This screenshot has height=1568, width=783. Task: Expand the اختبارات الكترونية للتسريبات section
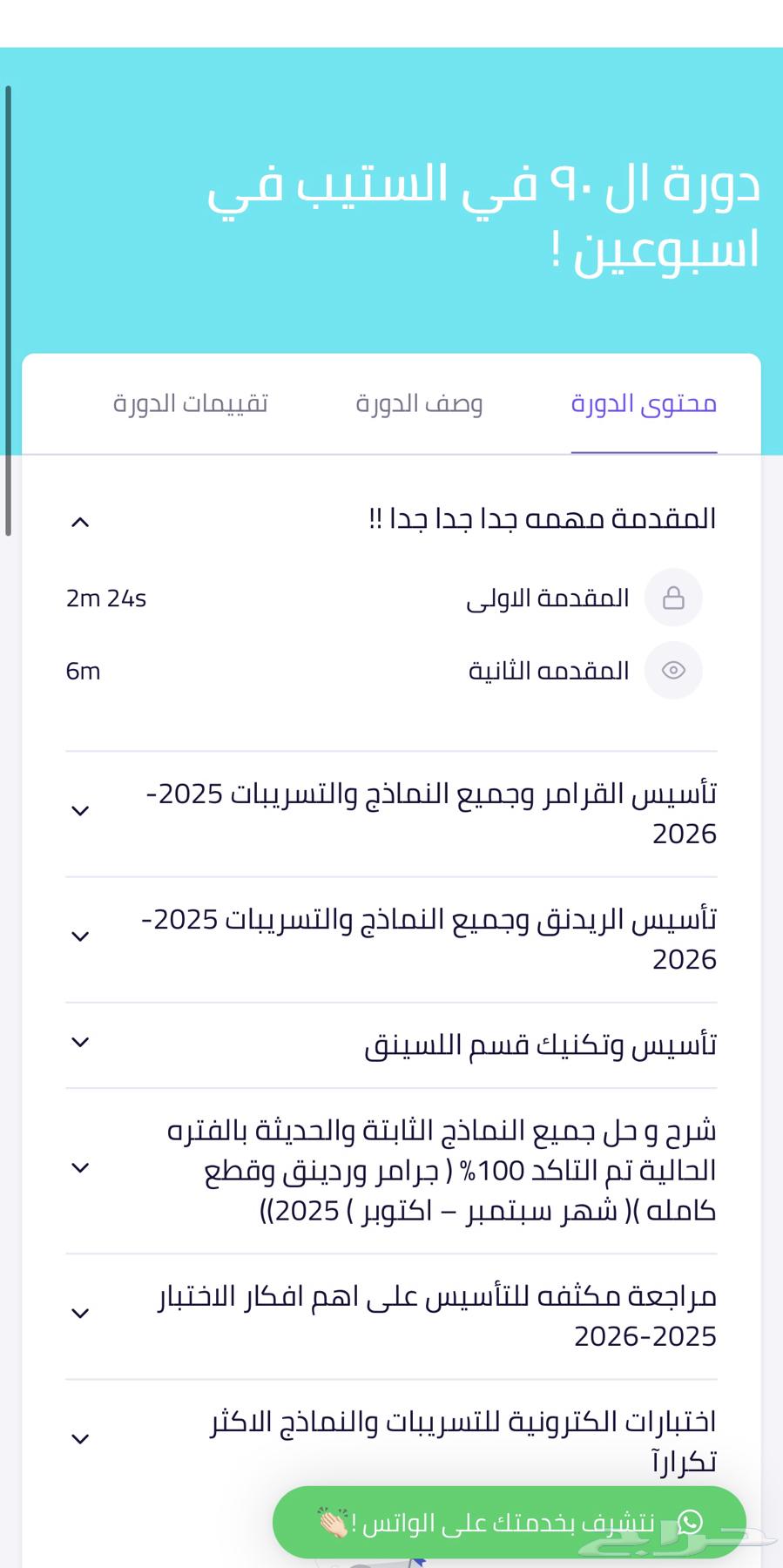[81, 1437]
